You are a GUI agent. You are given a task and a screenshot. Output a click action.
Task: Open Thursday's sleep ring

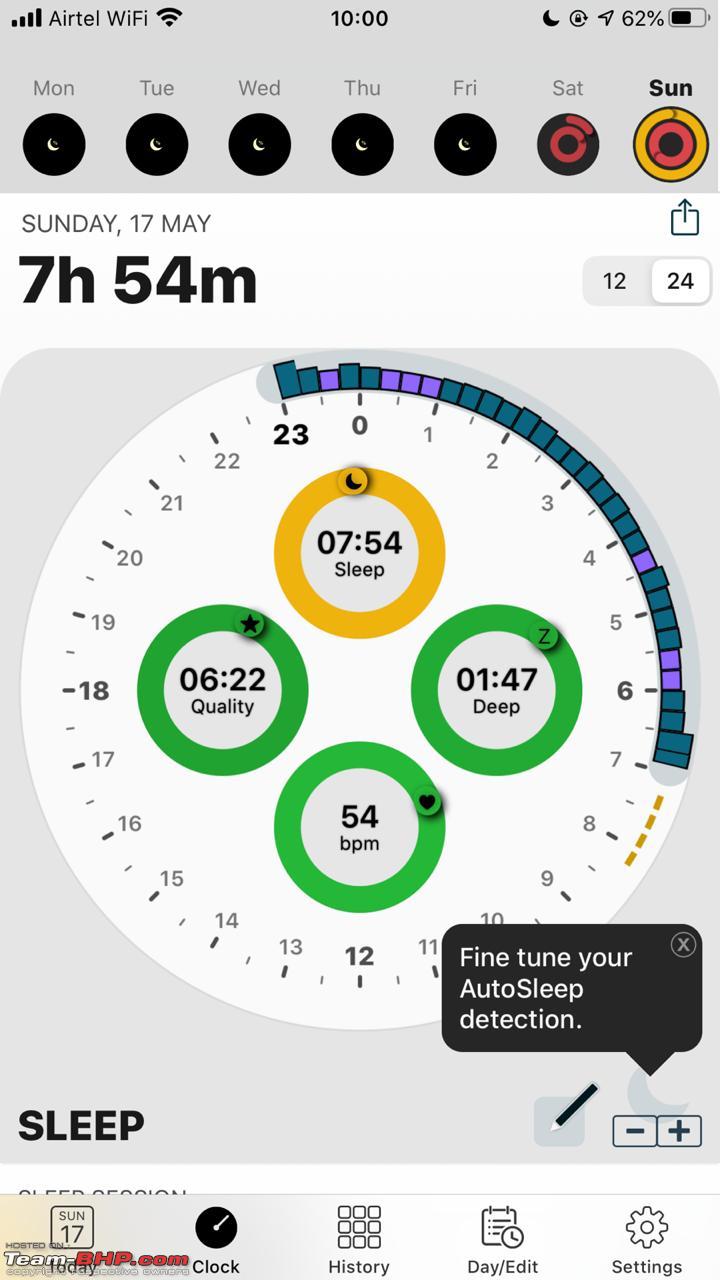click(x=362, y=144)
